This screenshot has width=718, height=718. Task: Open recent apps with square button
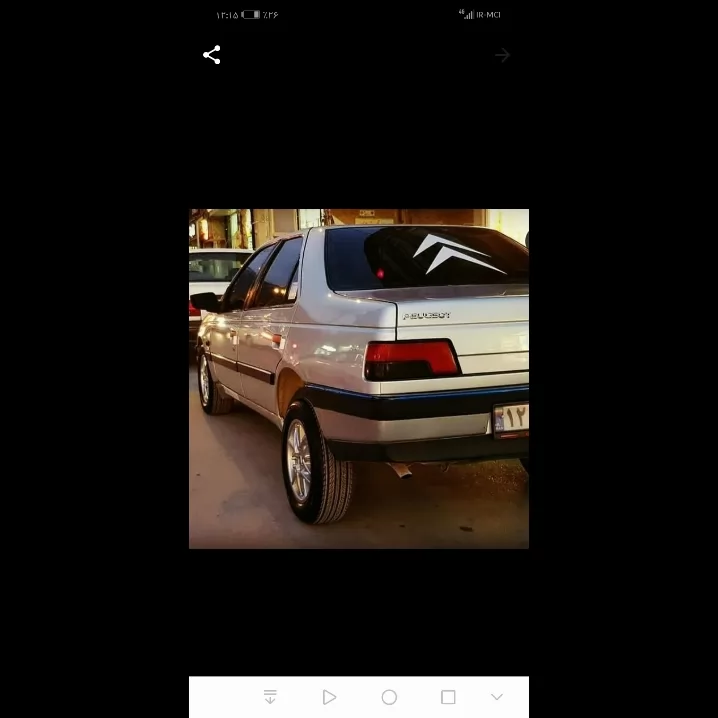coord(448,697)
